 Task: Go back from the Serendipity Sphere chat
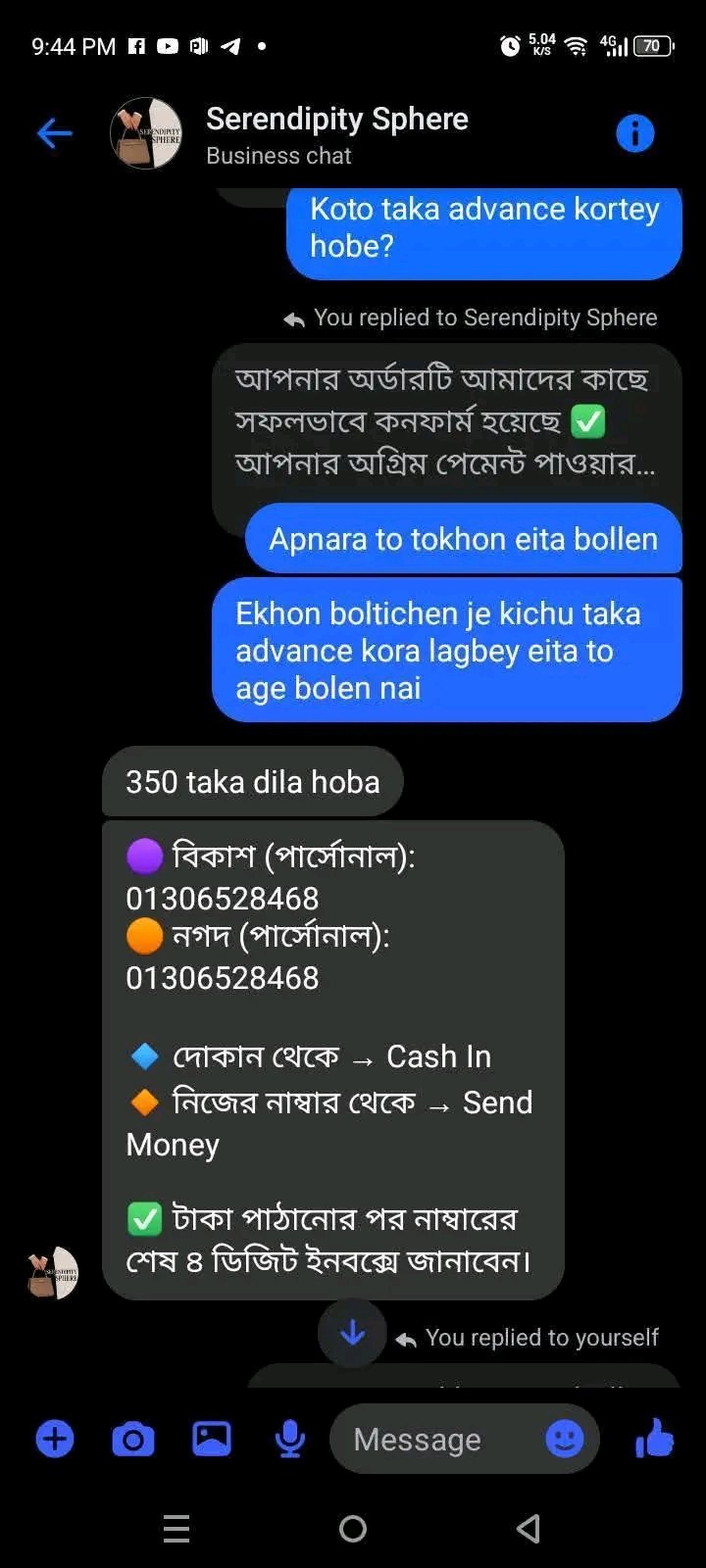54,133
